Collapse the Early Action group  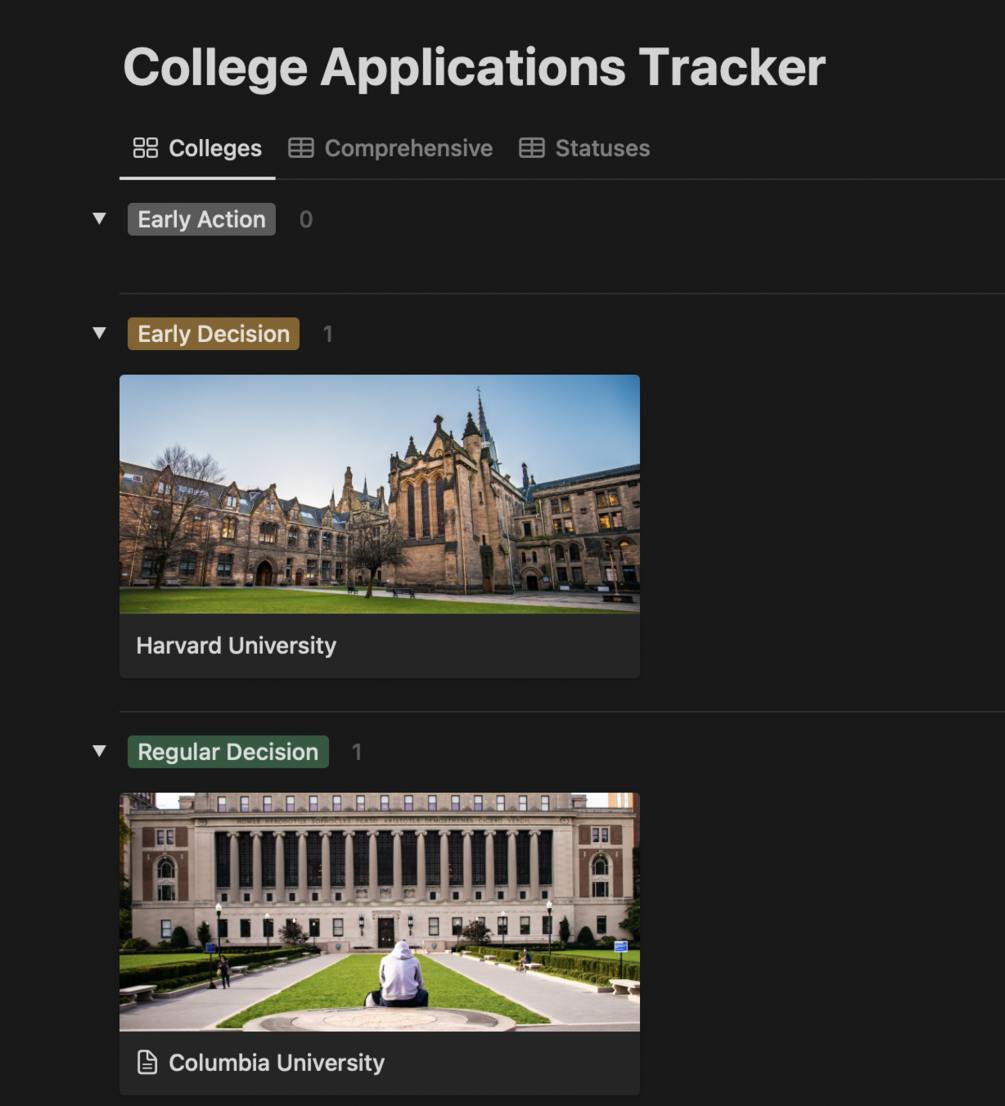(99, 218)
